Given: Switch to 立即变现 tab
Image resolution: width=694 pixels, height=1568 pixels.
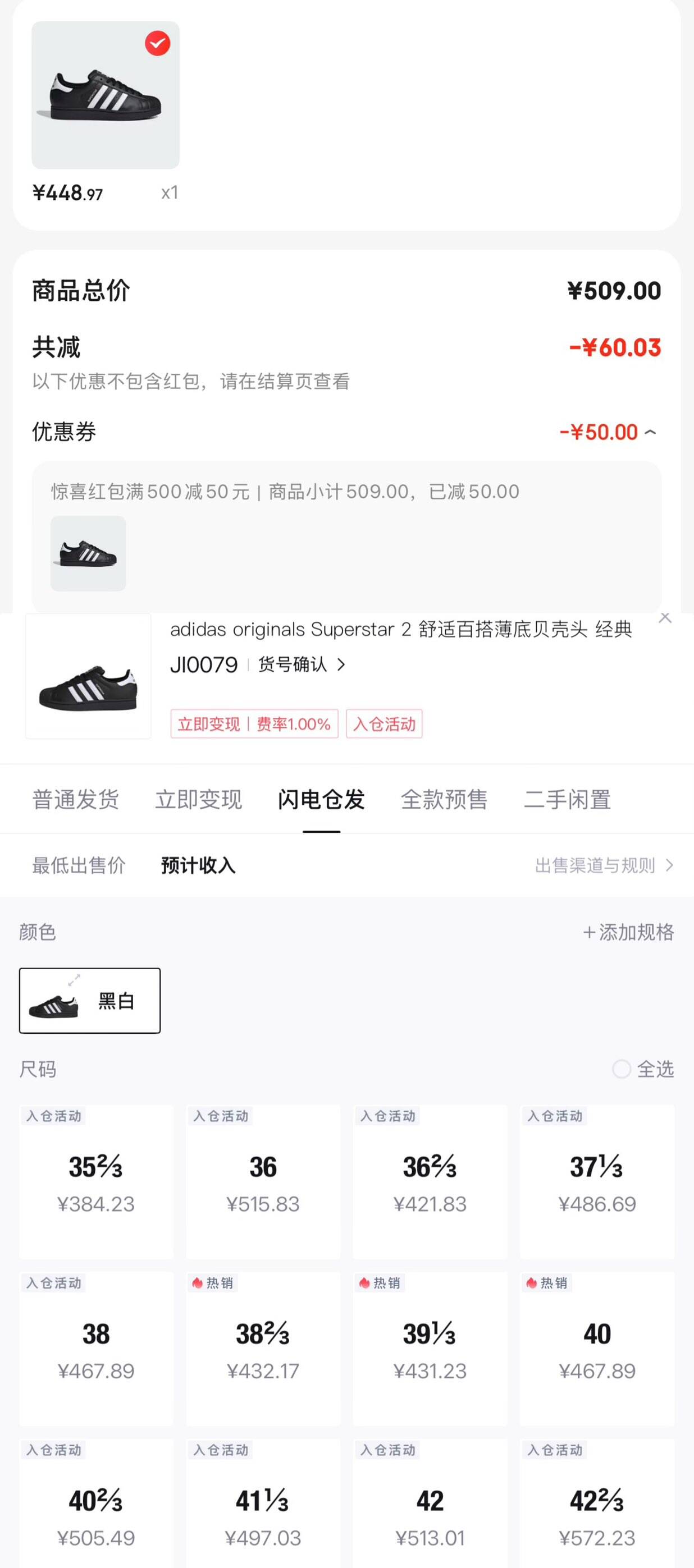Looking at the screenshot, I should pyautogui.click(x=198, y=799).
